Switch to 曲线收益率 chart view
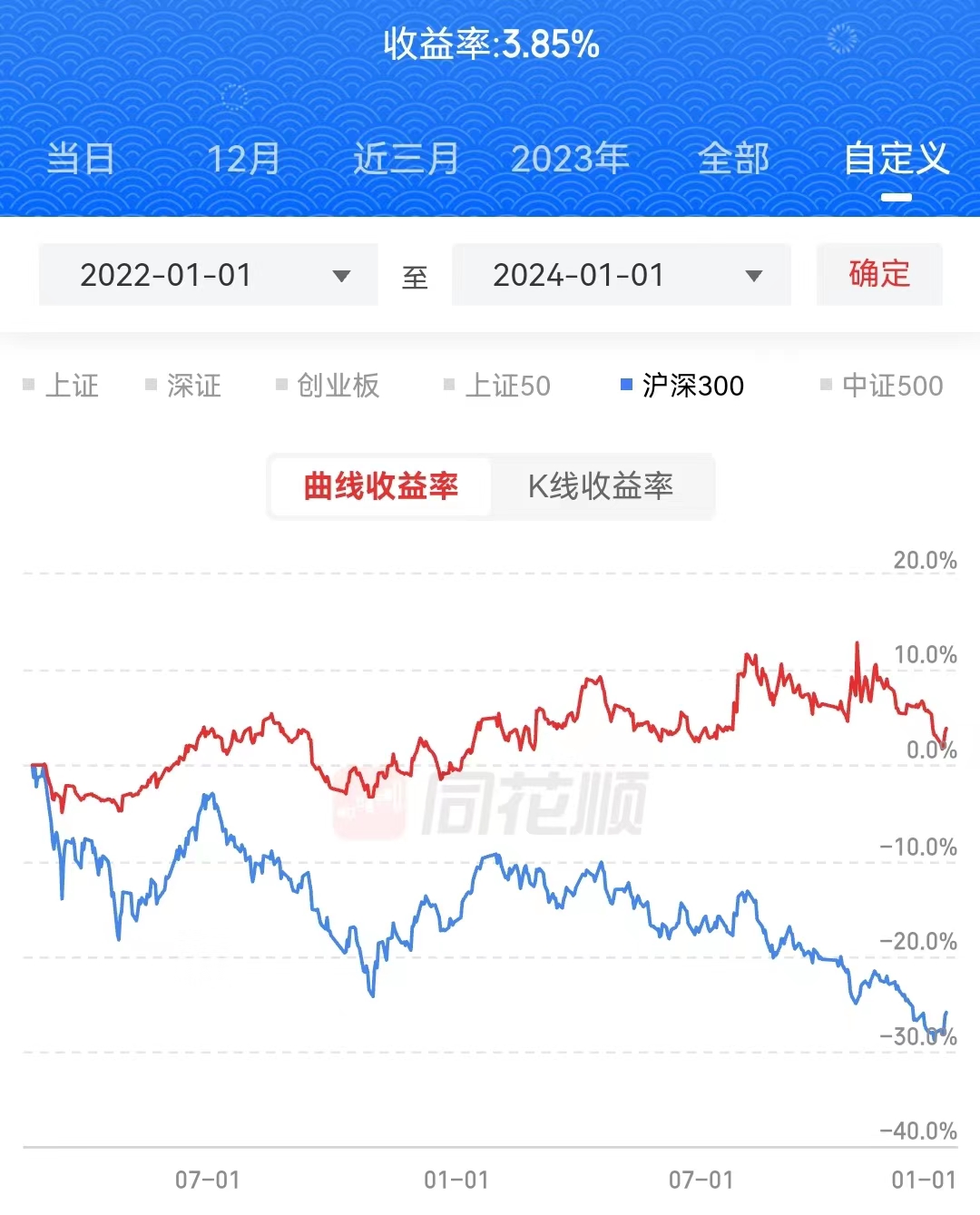 point(381,486)
